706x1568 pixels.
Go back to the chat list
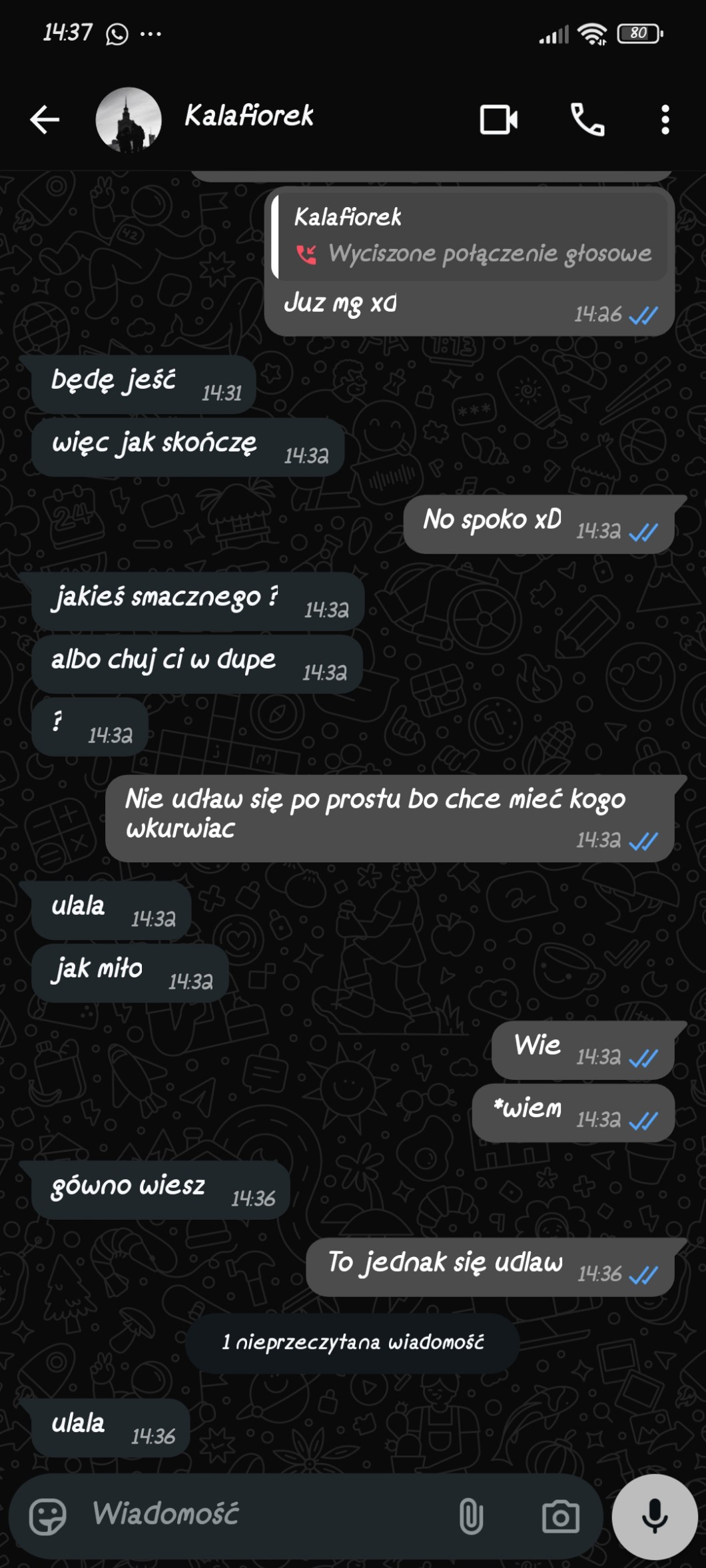click(45, 120)
